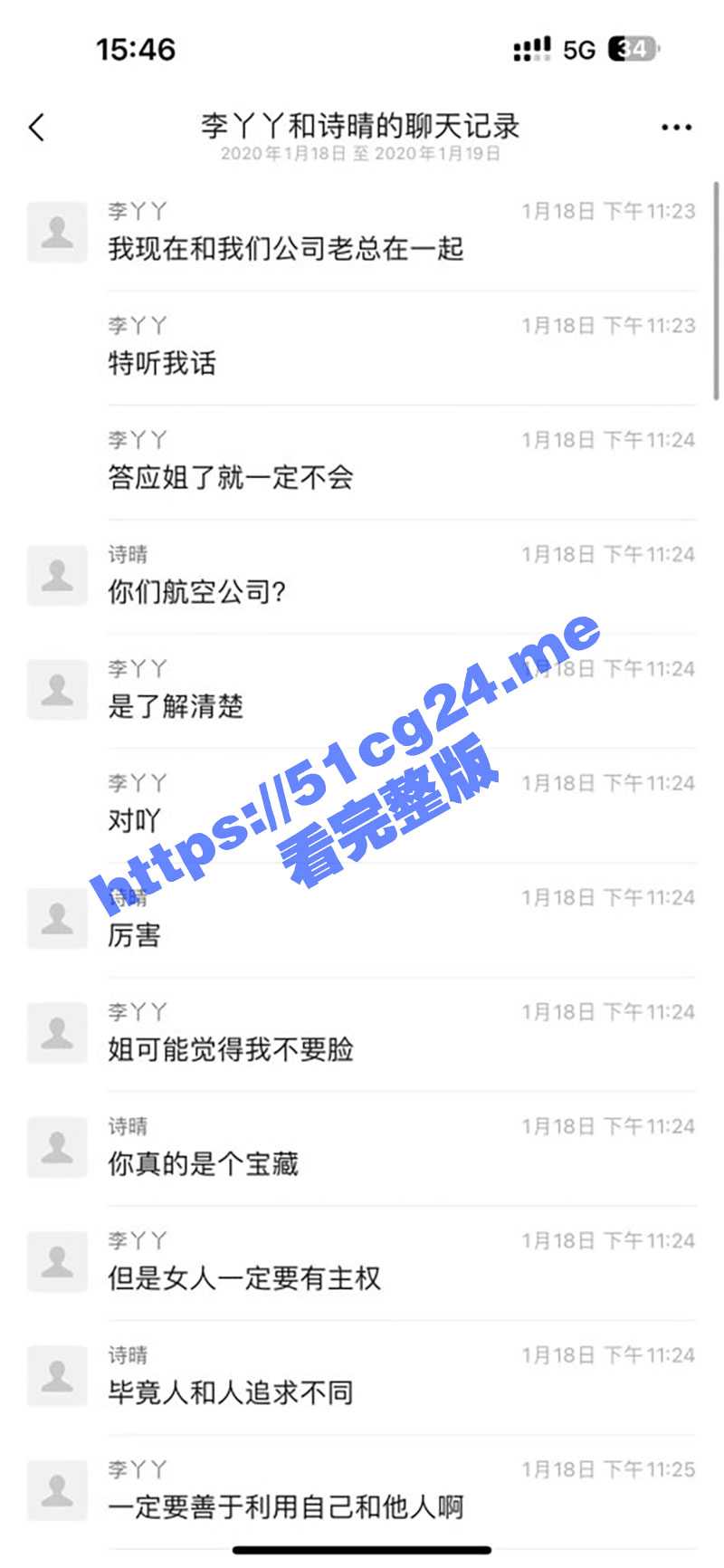Tap 李丫丫's avatar beside 姐可能觉得我不要脸
Image resolution: width=724 pixels, height=1568 pixels.
[x=57, y=1033]
